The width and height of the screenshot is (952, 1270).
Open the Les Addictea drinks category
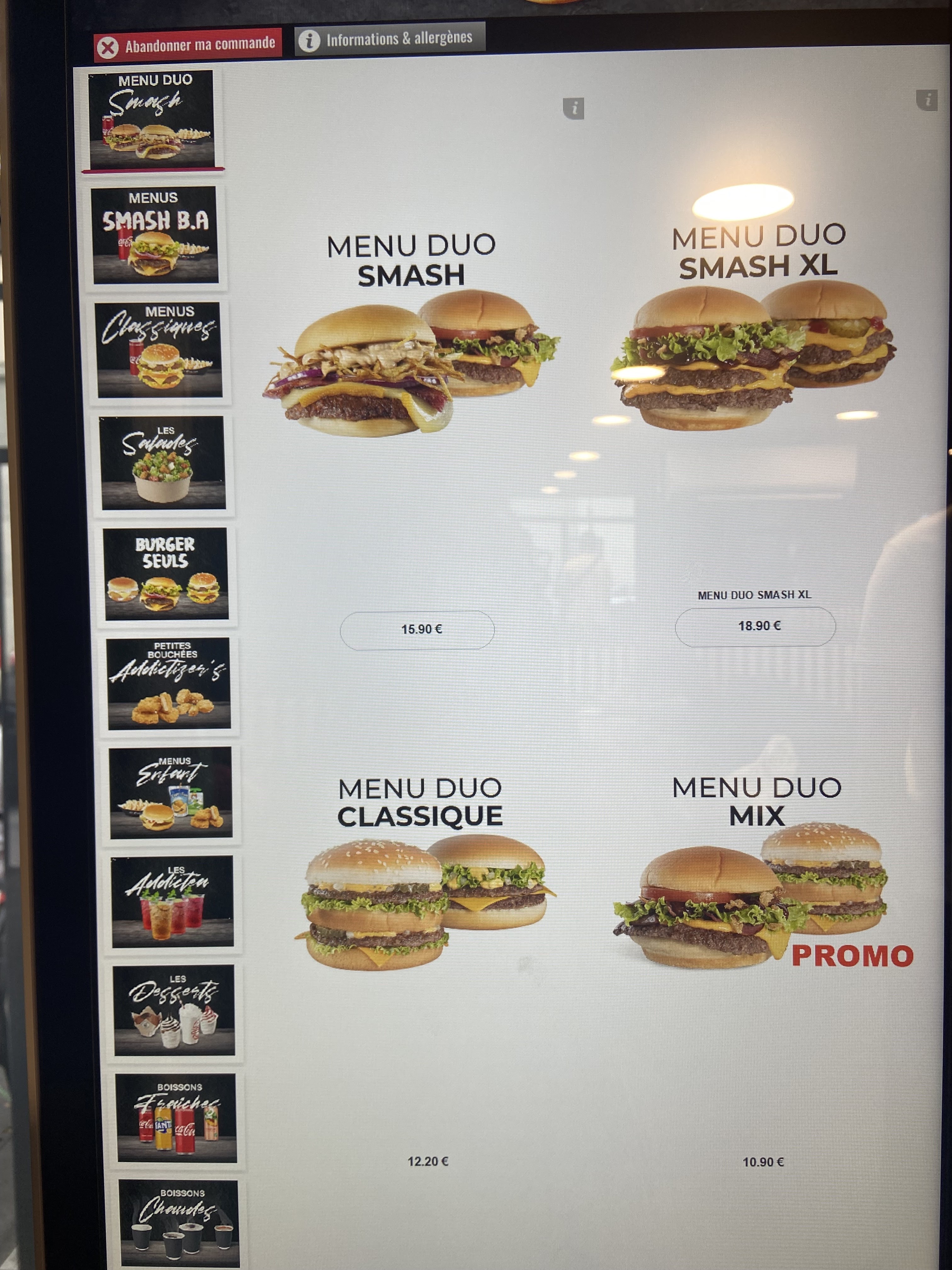[173, 901]
